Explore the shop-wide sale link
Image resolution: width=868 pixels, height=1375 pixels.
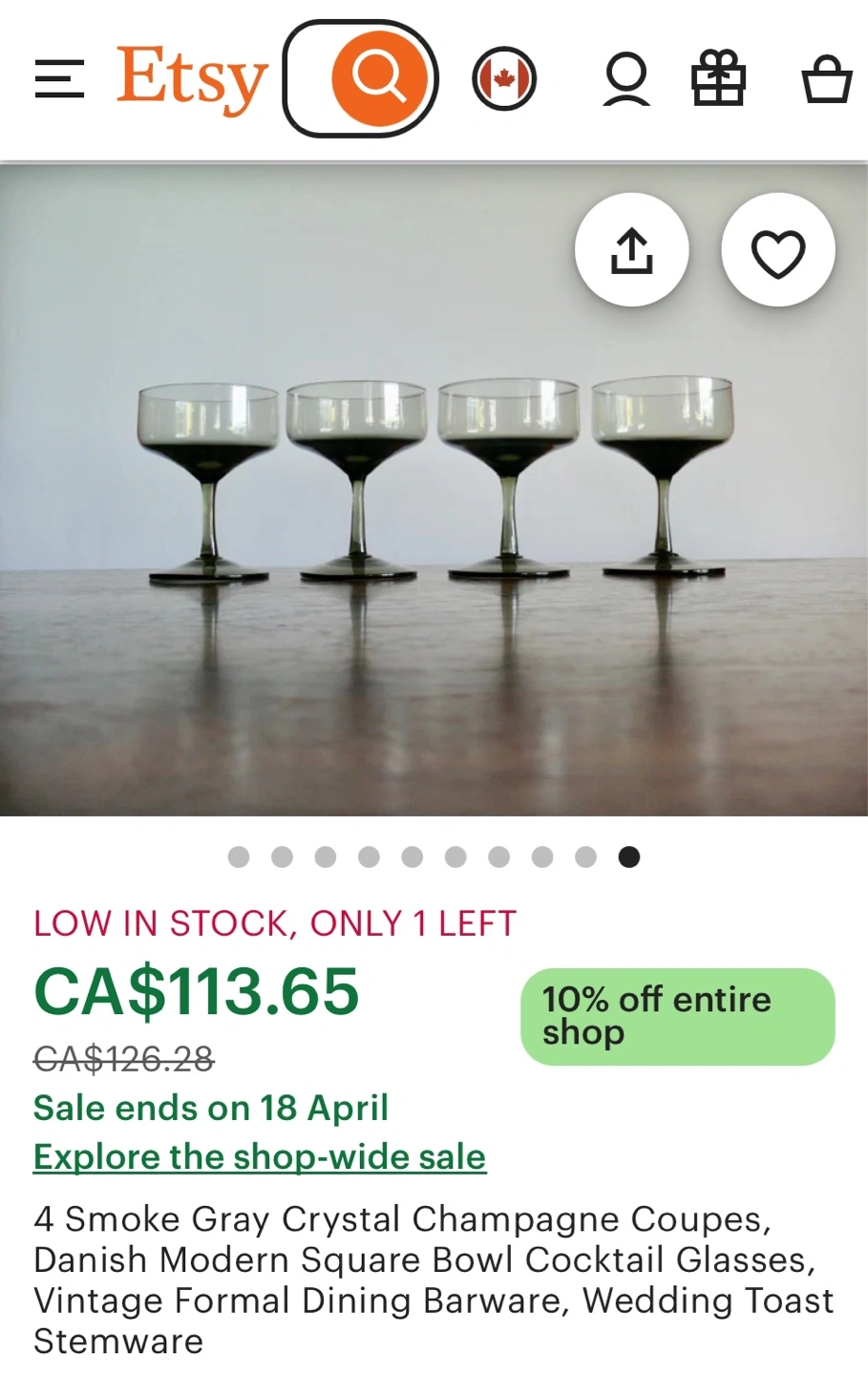tap(260, 1157)
